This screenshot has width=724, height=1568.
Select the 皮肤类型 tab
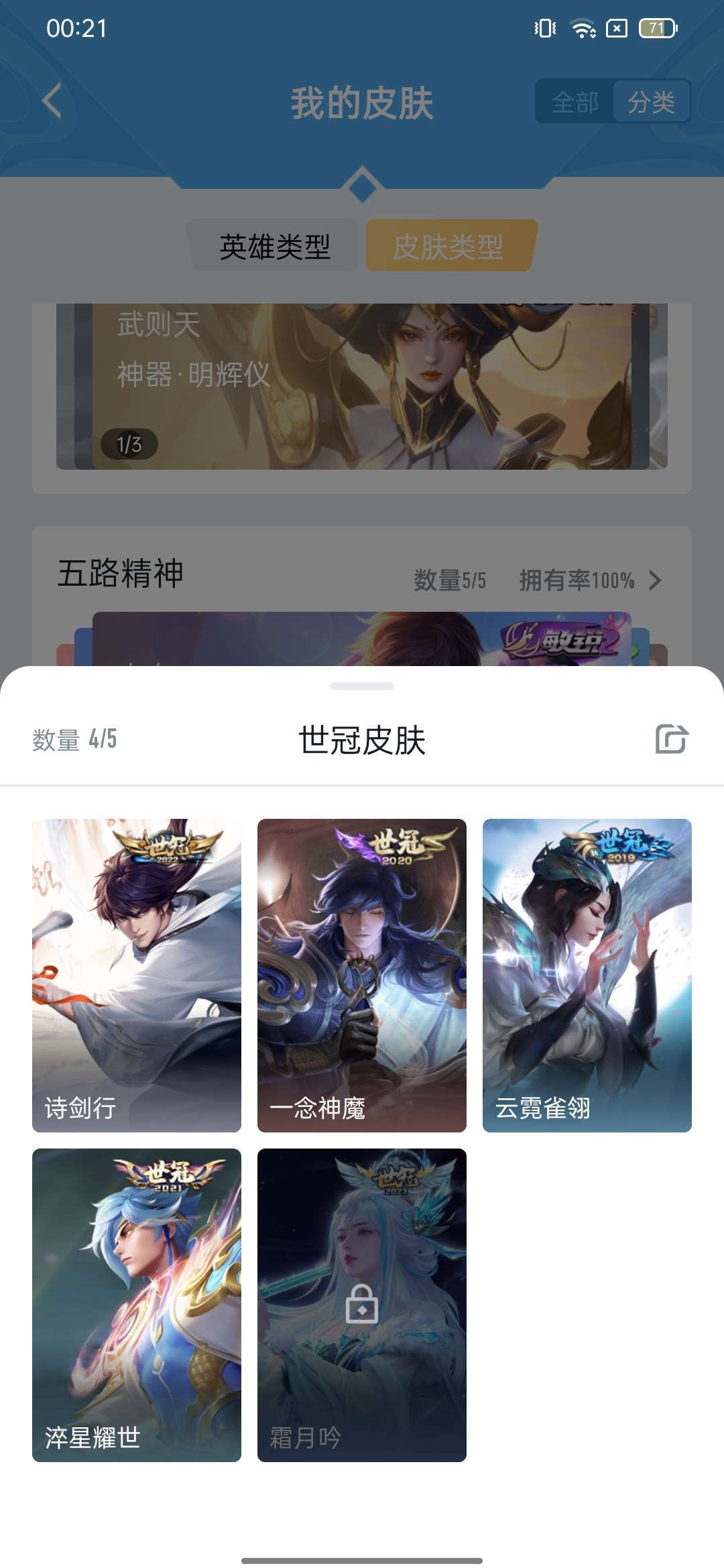coord(448,247)
